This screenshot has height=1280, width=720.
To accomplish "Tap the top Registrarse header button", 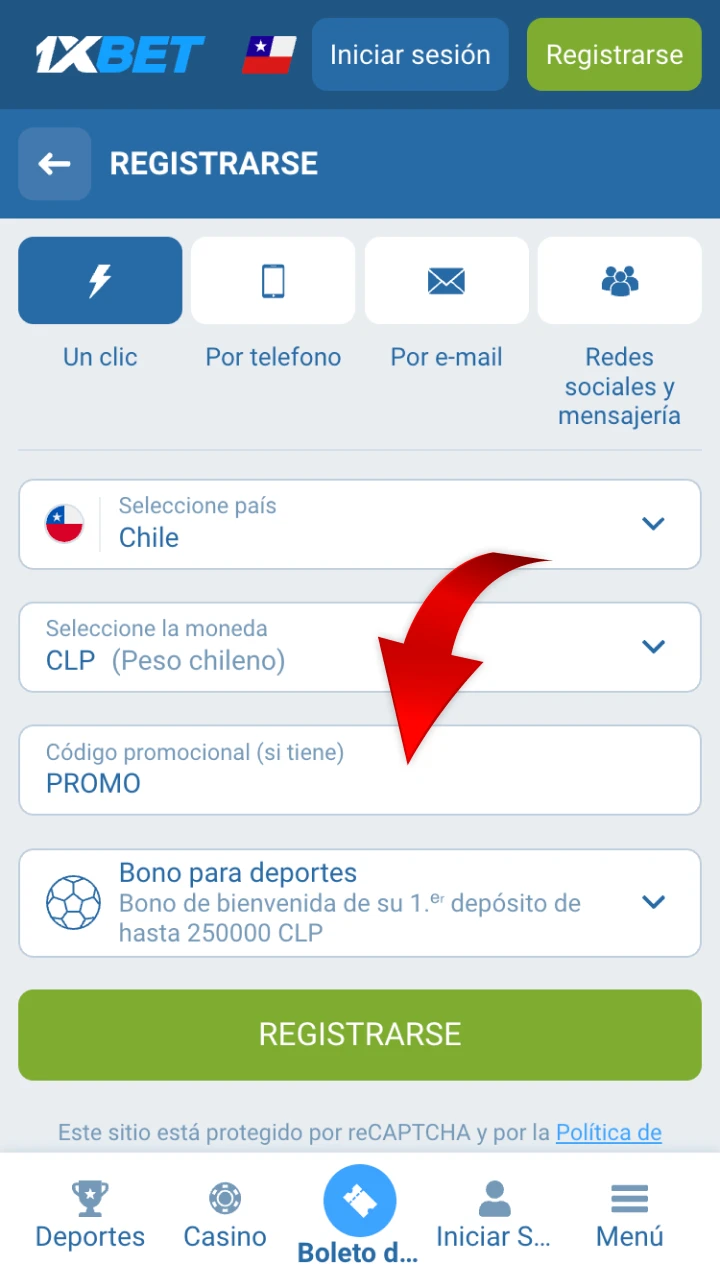I will [614, 55].
